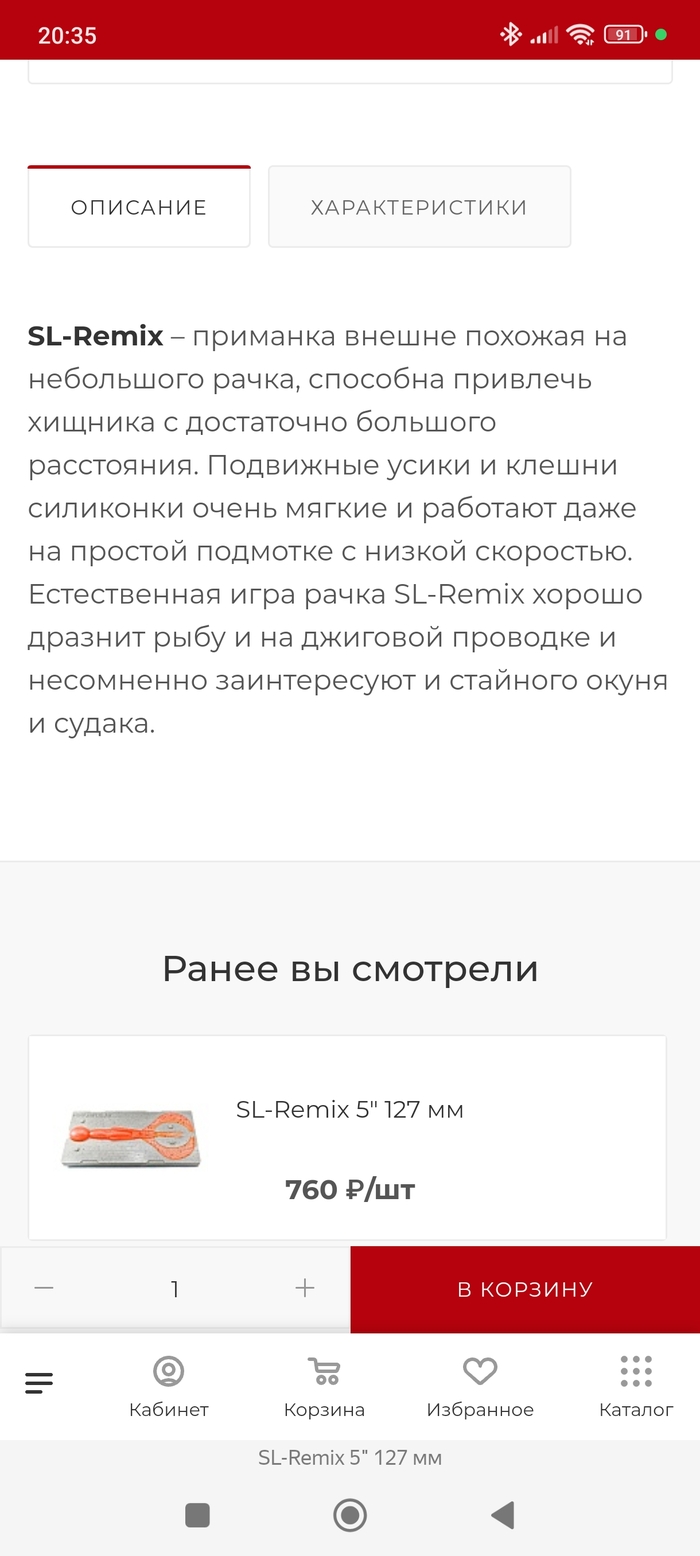
Task: Go to Кабинет account section
Action: point(169,1386)
